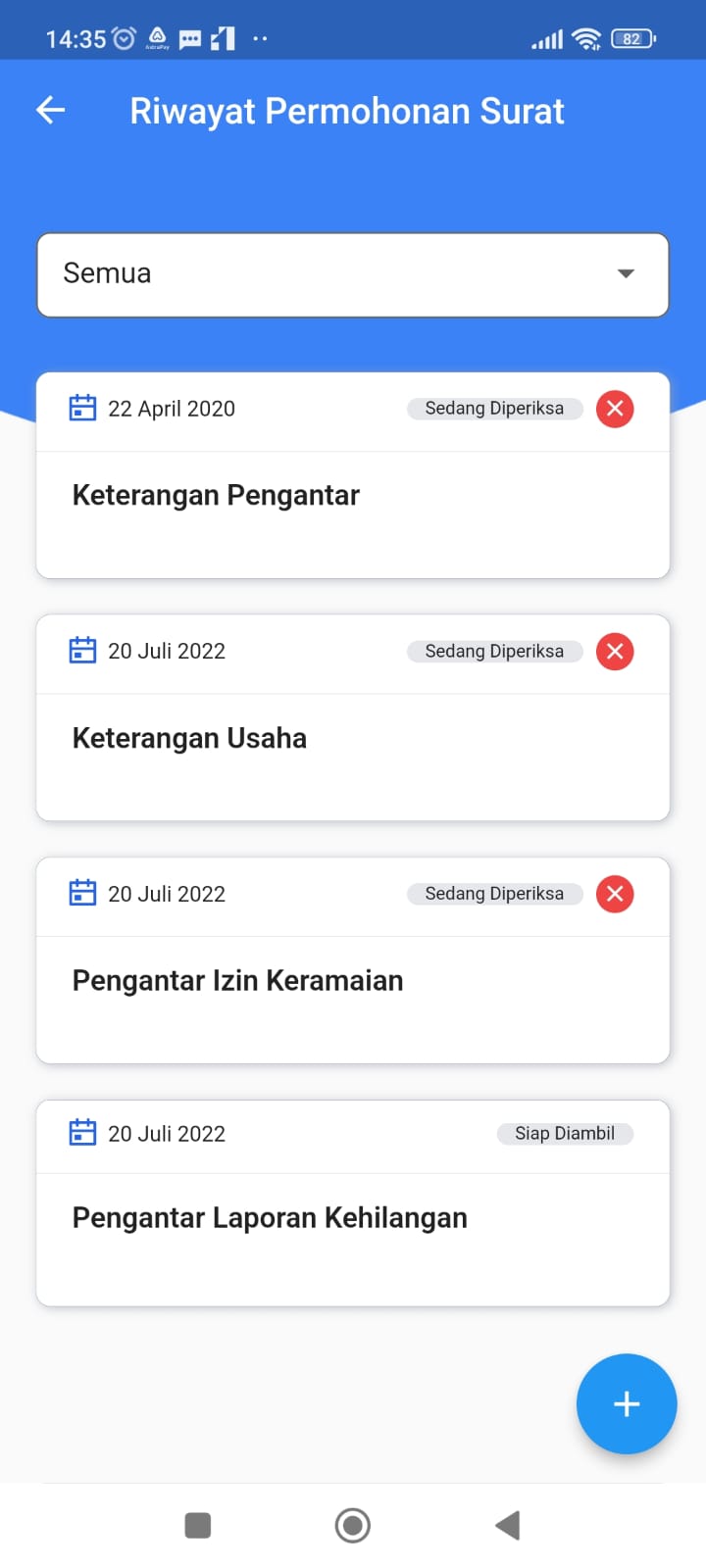The width and height of the screenshot is (706, 1568).
Task: Tap the back arrow in the header
Action: (49, 111)
